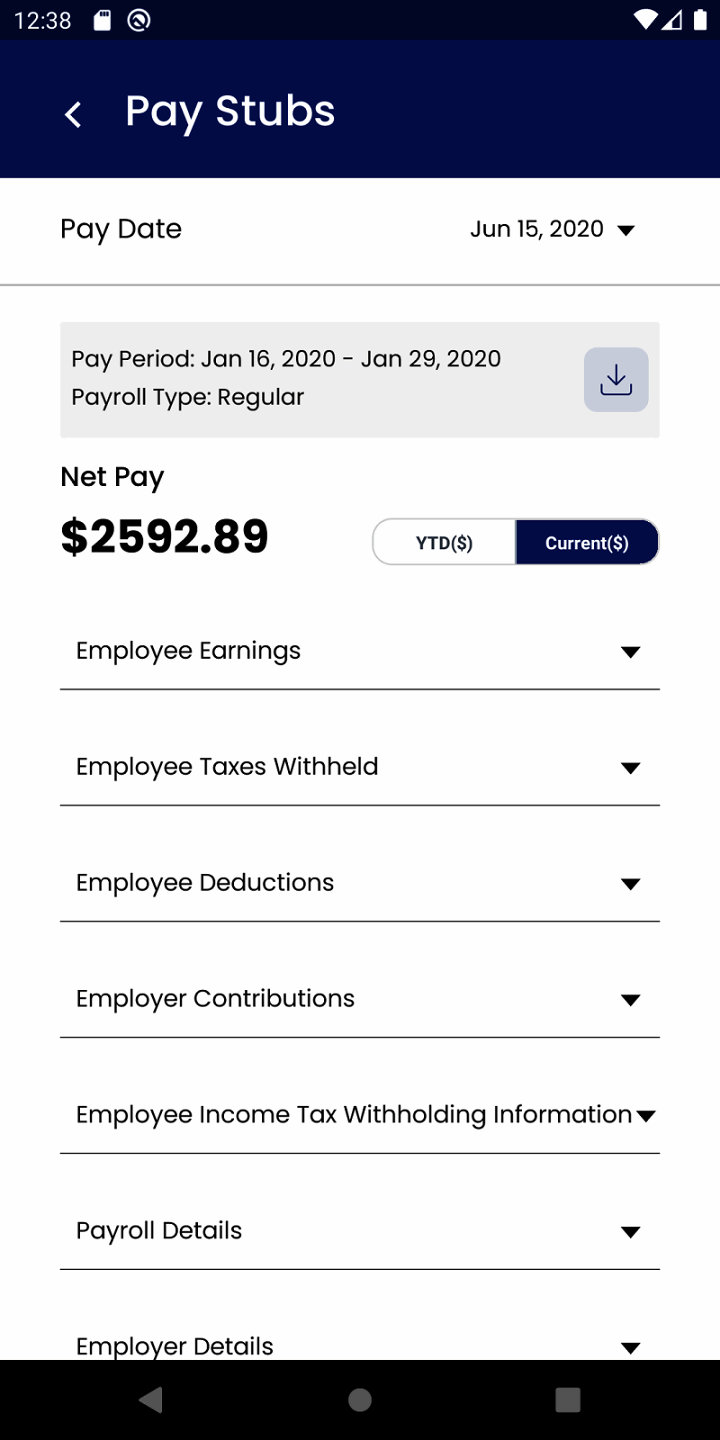720x1440 pixels.
Task: Expand Employee Deductions section
Action: (x=360, y=883)
